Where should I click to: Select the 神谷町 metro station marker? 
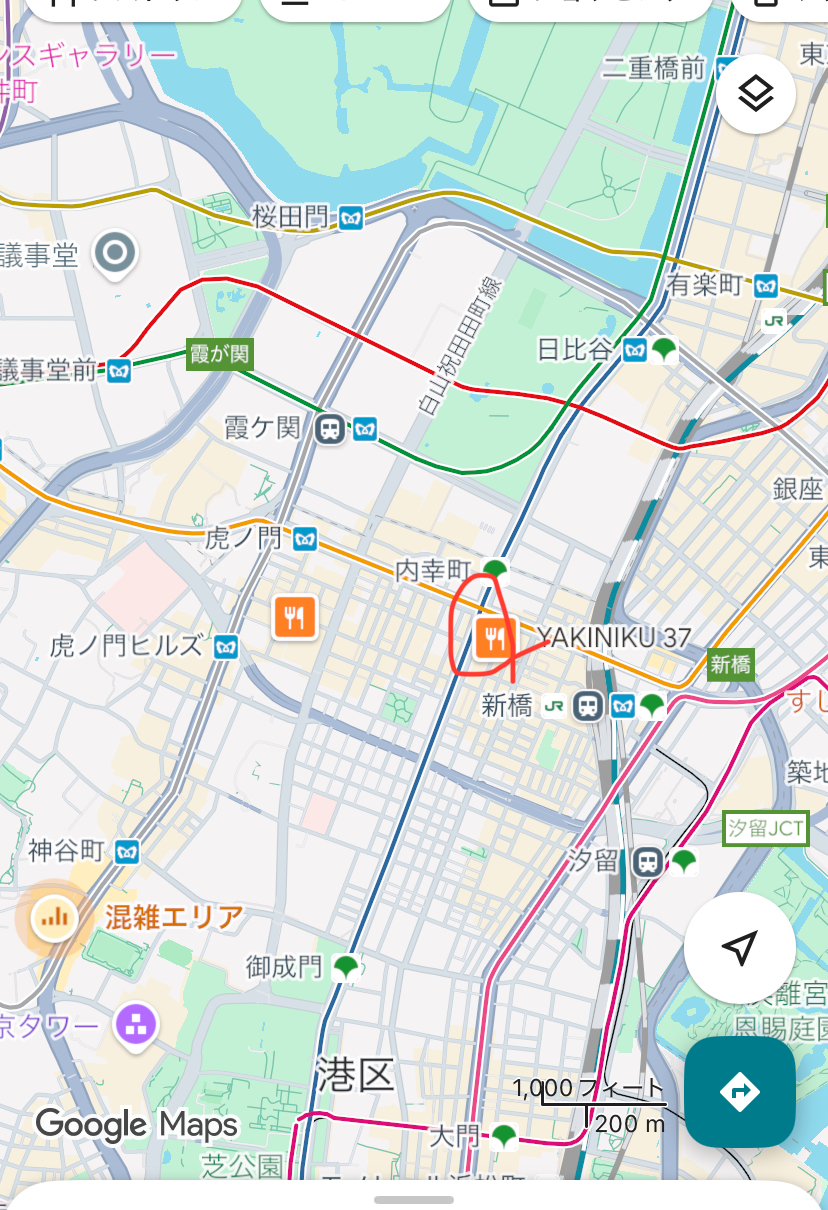click(x=127, y=852)
